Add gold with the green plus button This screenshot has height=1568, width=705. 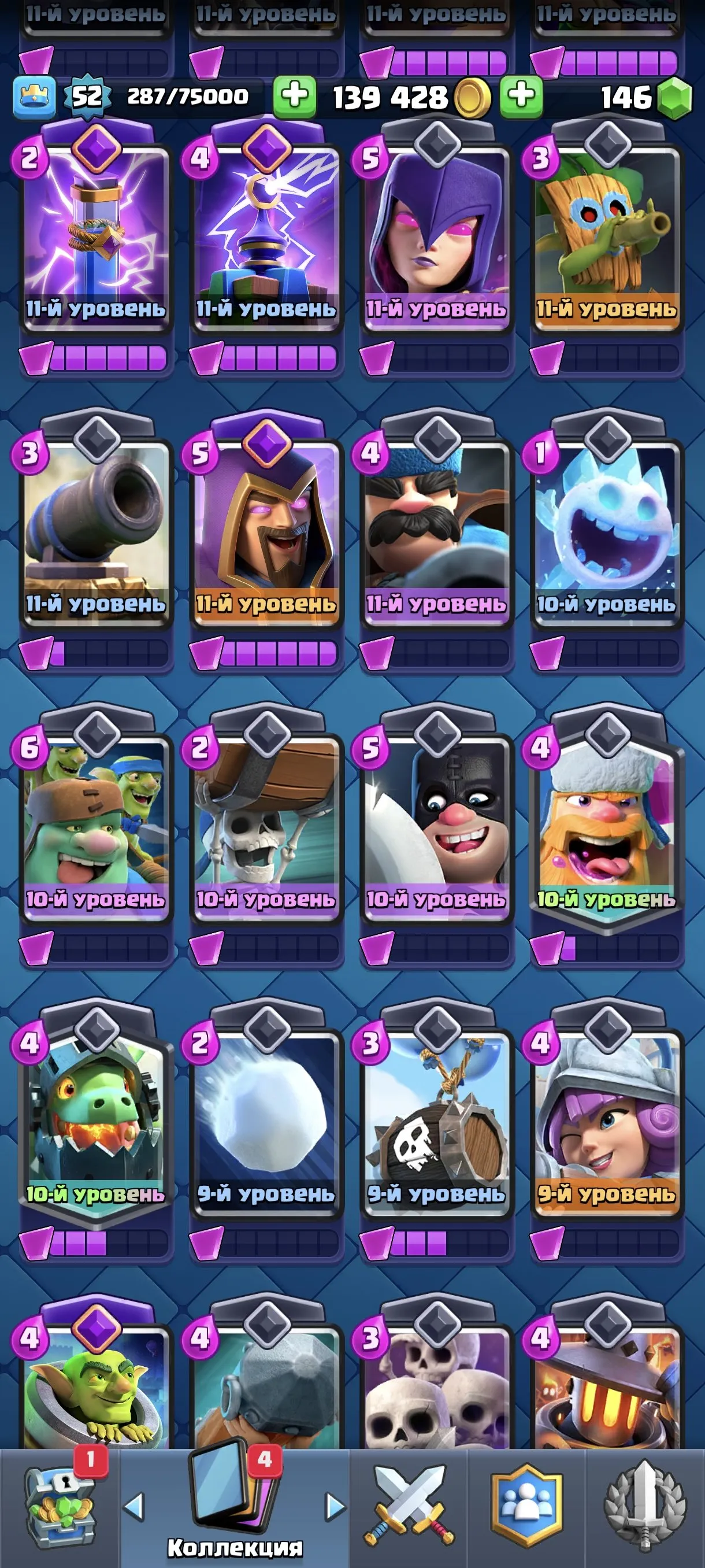pyautogui.click(x=521, y=96)
